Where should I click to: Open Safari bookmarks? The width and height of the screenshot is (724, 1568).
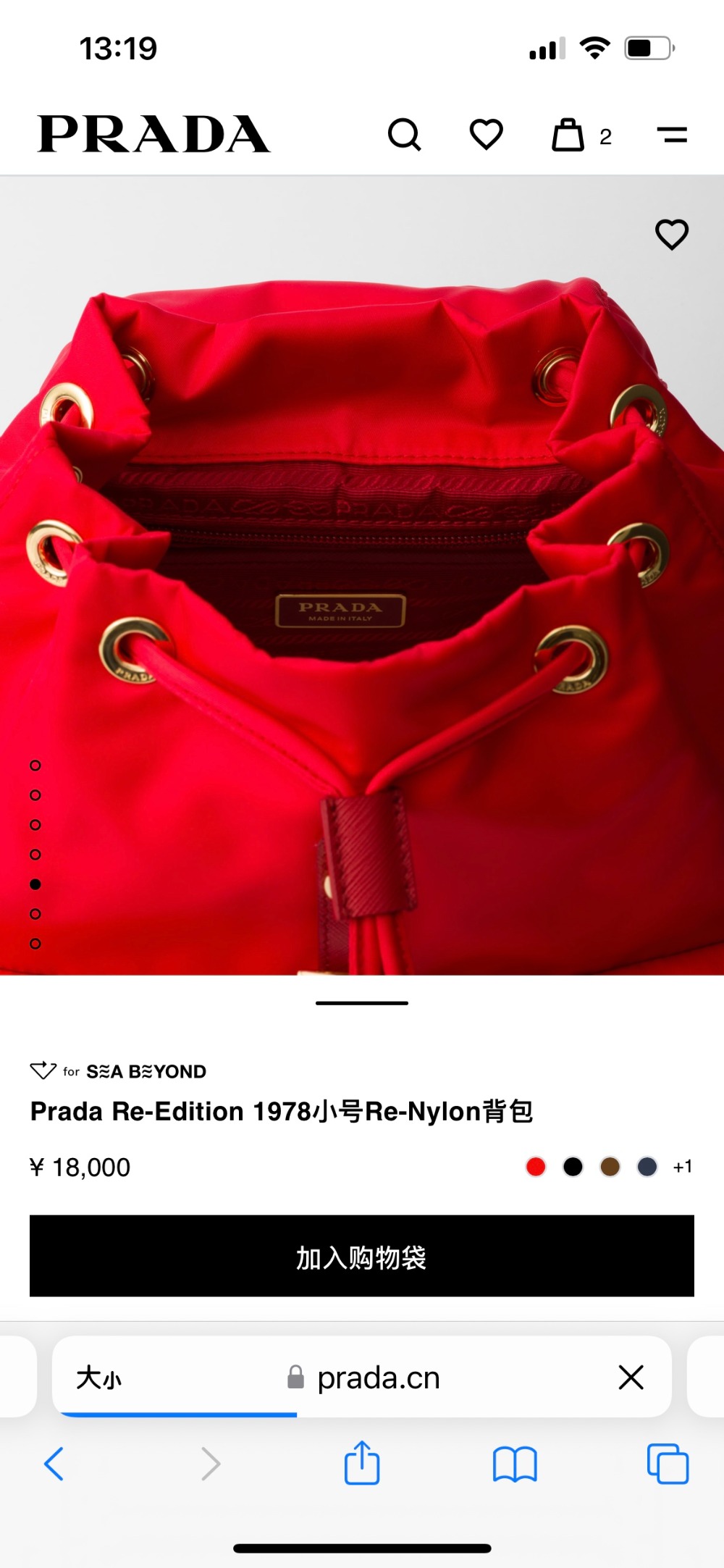coord(514,1464)
